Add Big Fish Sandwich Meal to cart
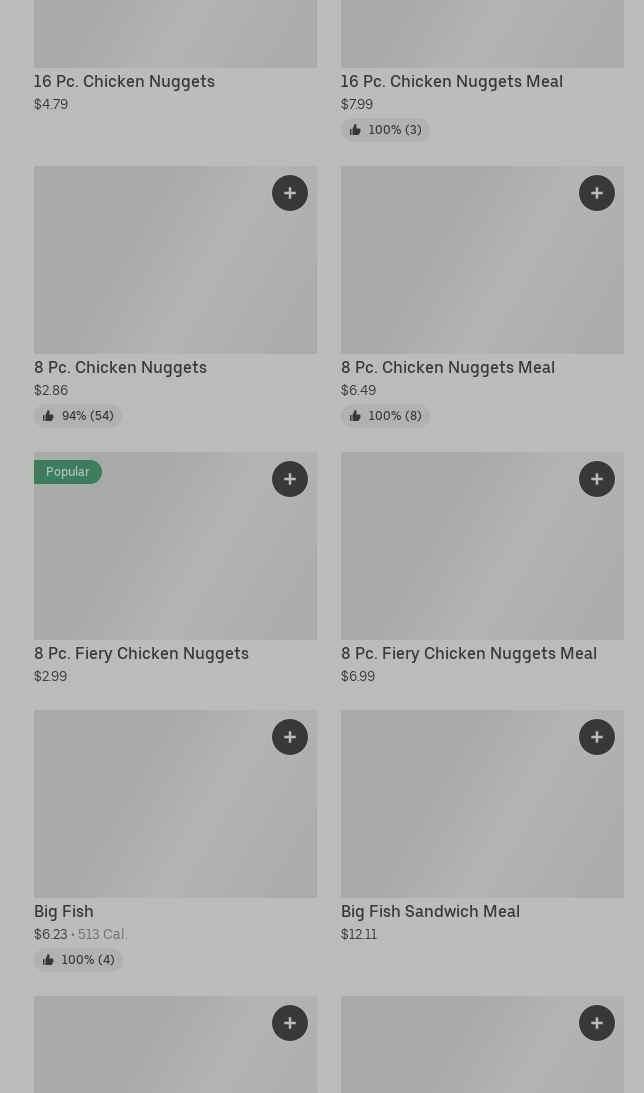Image resolution: width=644 pixels, height=1093 pixels. pyautogui.click(x=597, y=737)
